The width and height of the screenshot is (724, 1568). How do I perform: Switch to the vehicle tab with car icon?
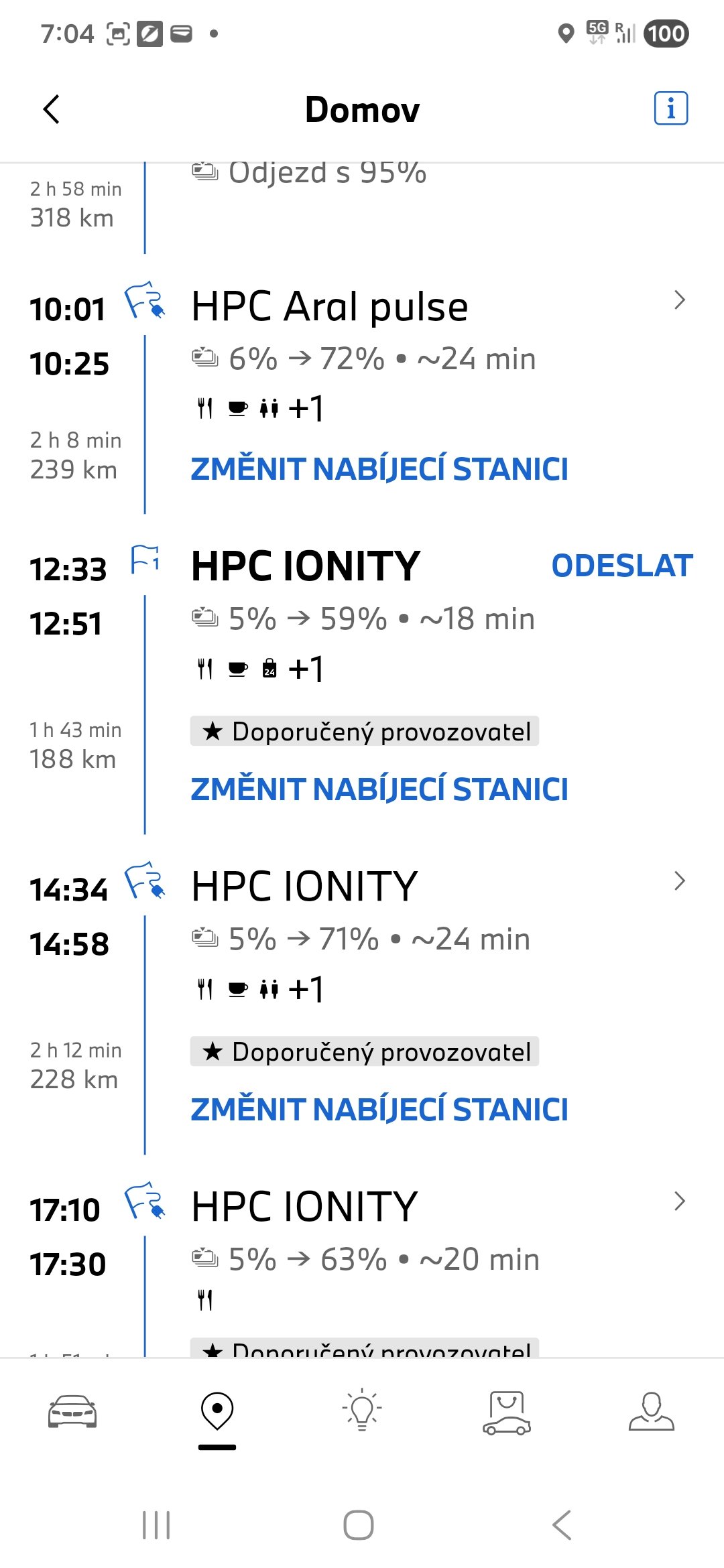[72, 1411]
